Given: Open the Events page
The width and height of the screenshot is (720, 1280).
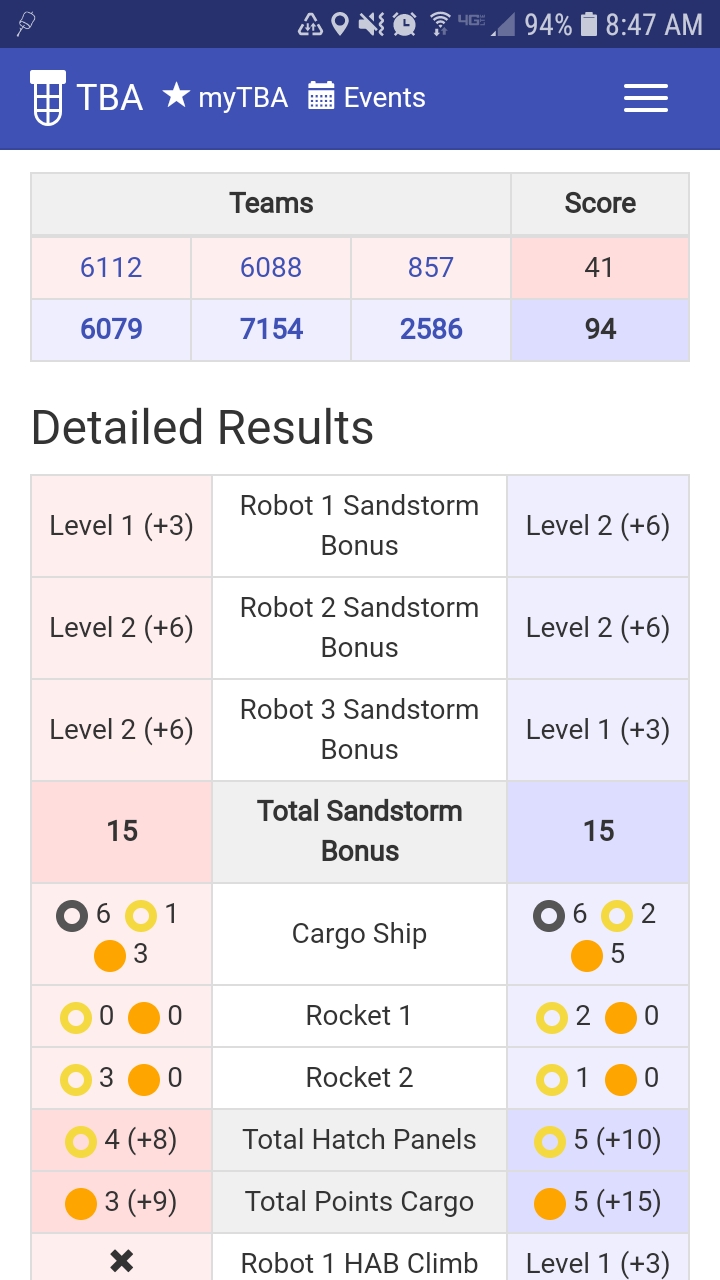Looking at the screenshot, I should click(366, 98).
